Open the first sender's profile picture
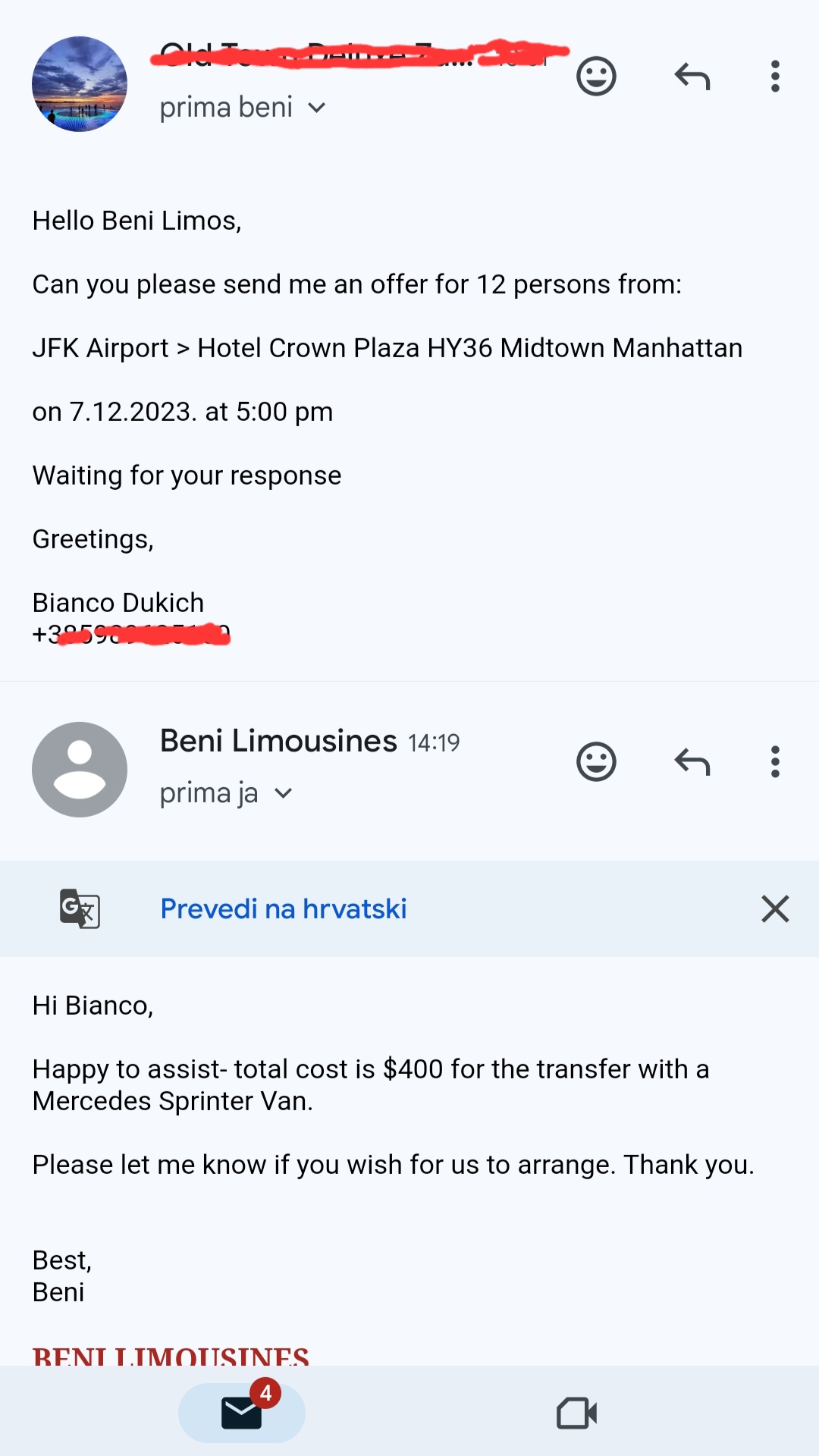The height and width of the screenshot is (1456, 819). (80, 84)
